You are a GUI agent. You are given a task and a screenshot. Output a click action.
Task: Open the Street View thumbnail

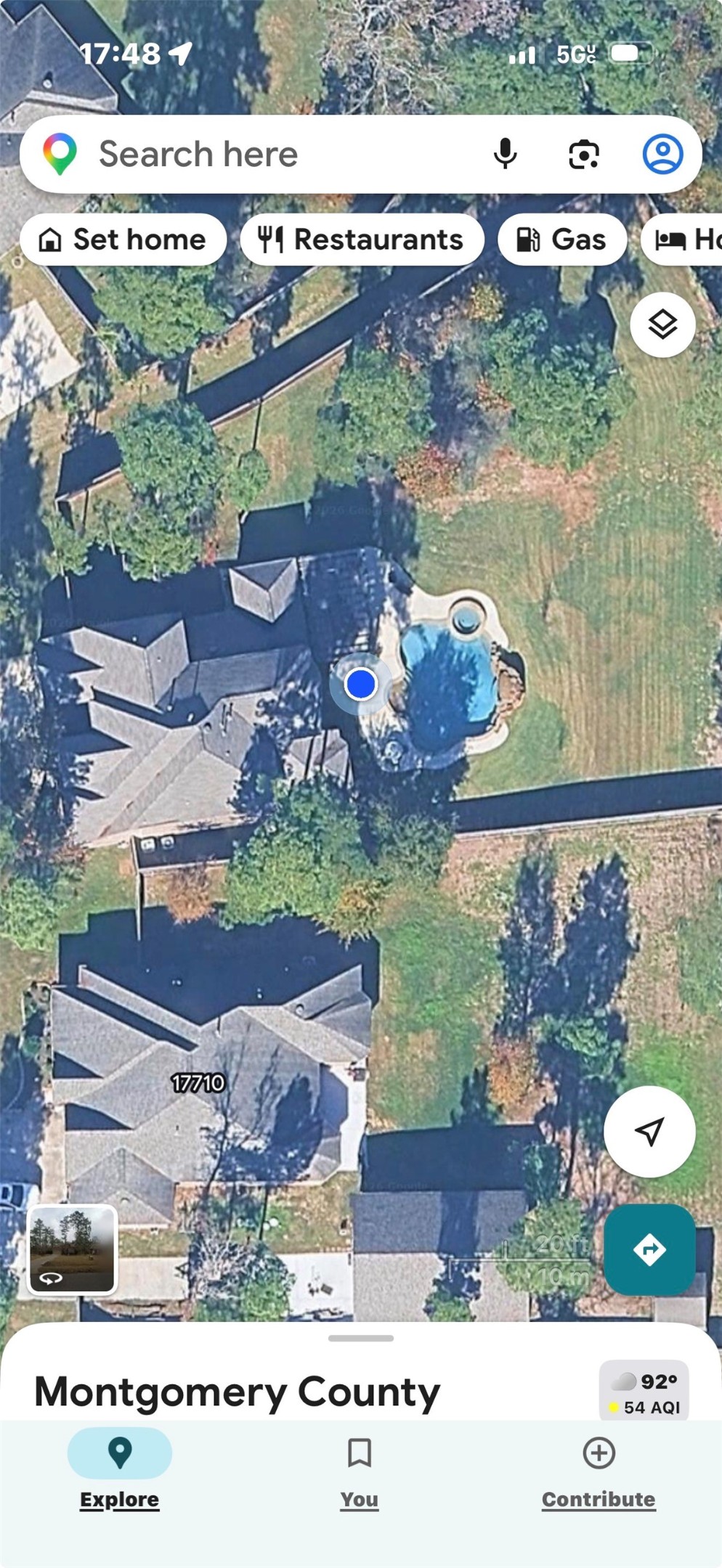pos(72,1249)
